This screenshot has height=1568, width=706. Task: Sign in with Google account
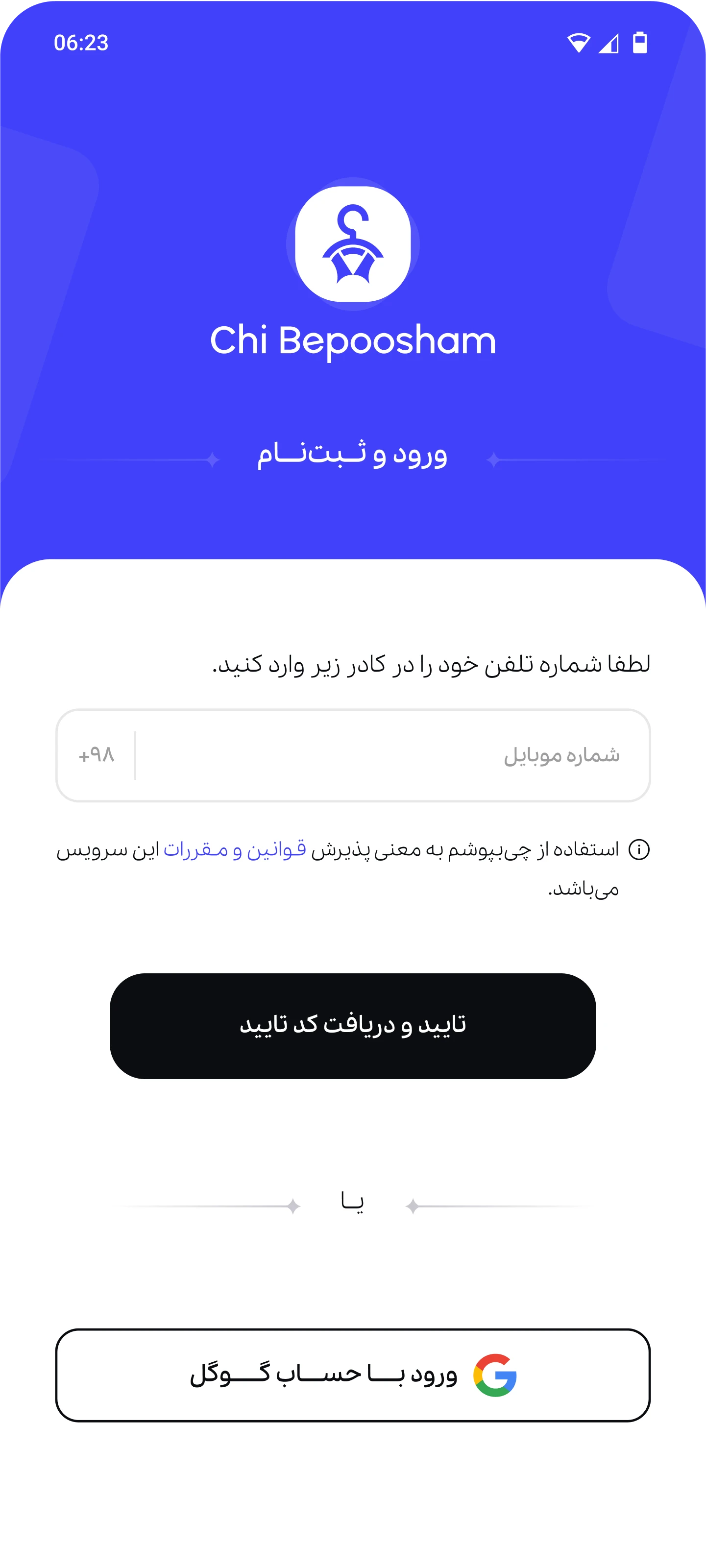(352, 1375)
